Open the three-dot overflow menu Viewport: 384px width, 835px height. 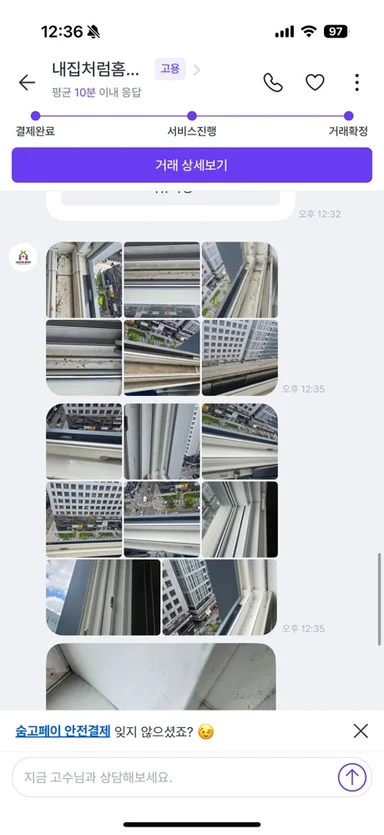[x=357, y=83]
